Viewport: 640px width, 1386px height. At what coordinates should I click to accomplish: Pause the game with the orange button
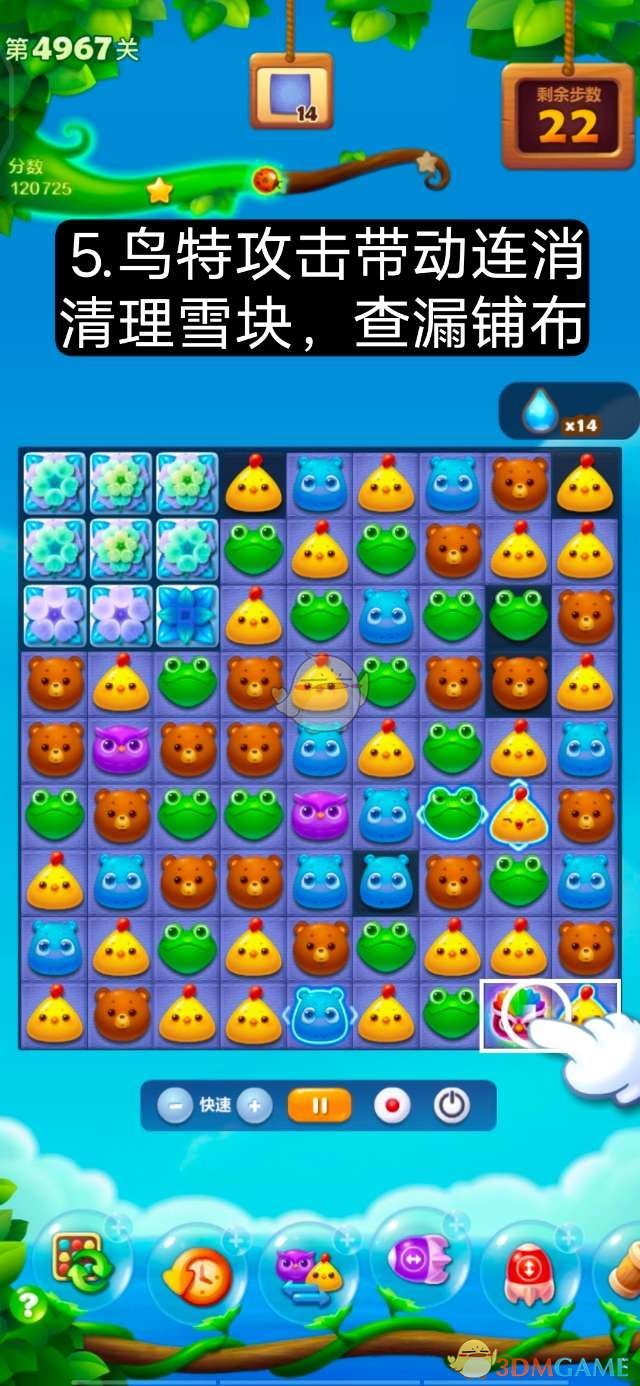pyautogui.click(x=320, y=1106)
